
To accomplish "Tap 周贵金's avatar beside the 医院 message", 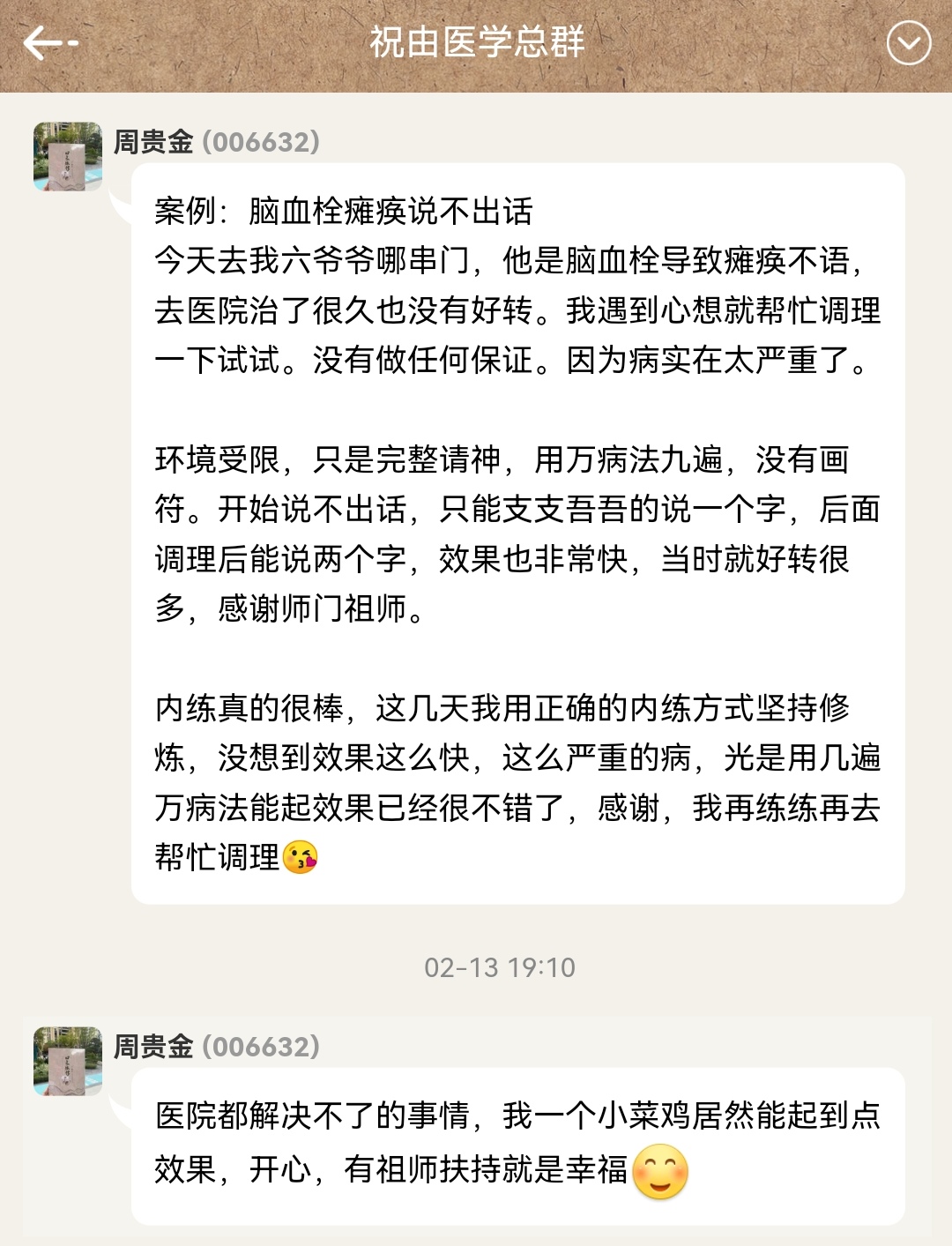I will click(x=68, y=1061).
